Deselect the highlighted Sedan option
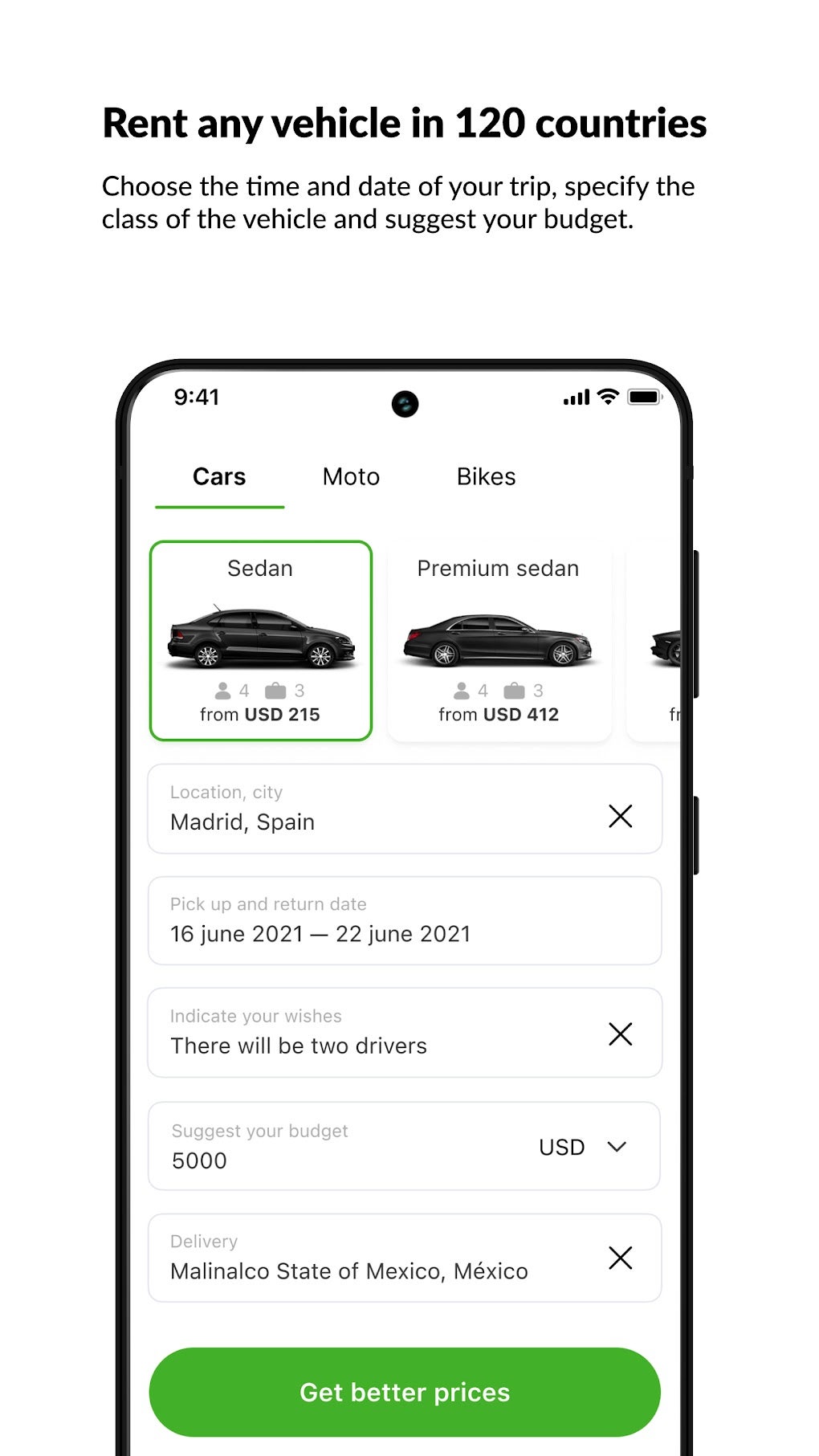 (x=262, y=640)
